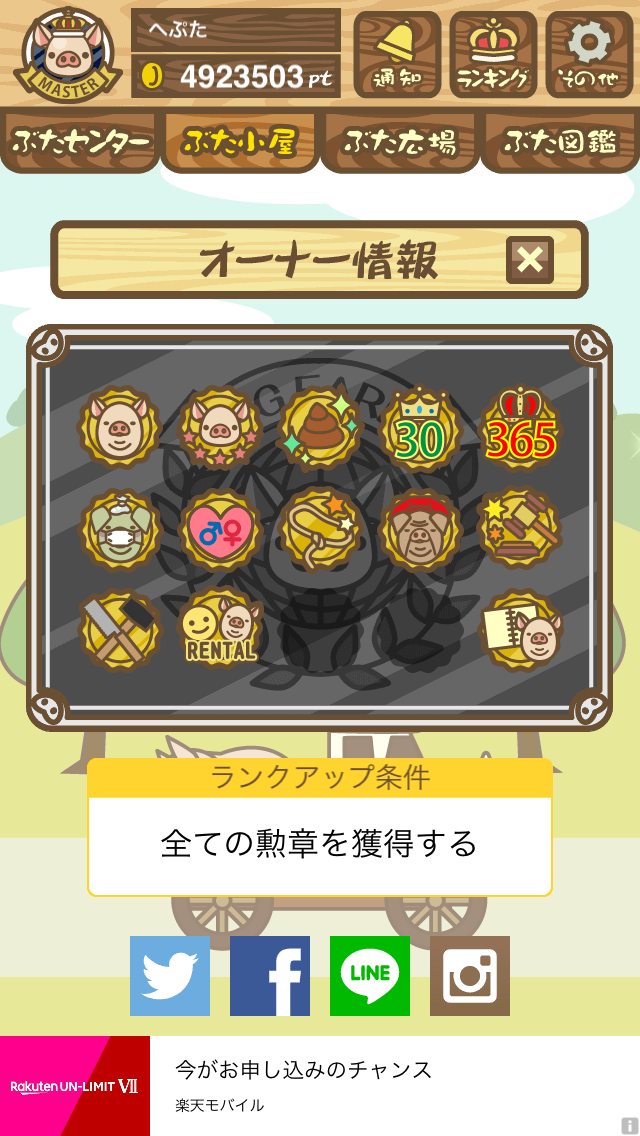
Task: Open その他 settings gear
Action: coord(589,55)
